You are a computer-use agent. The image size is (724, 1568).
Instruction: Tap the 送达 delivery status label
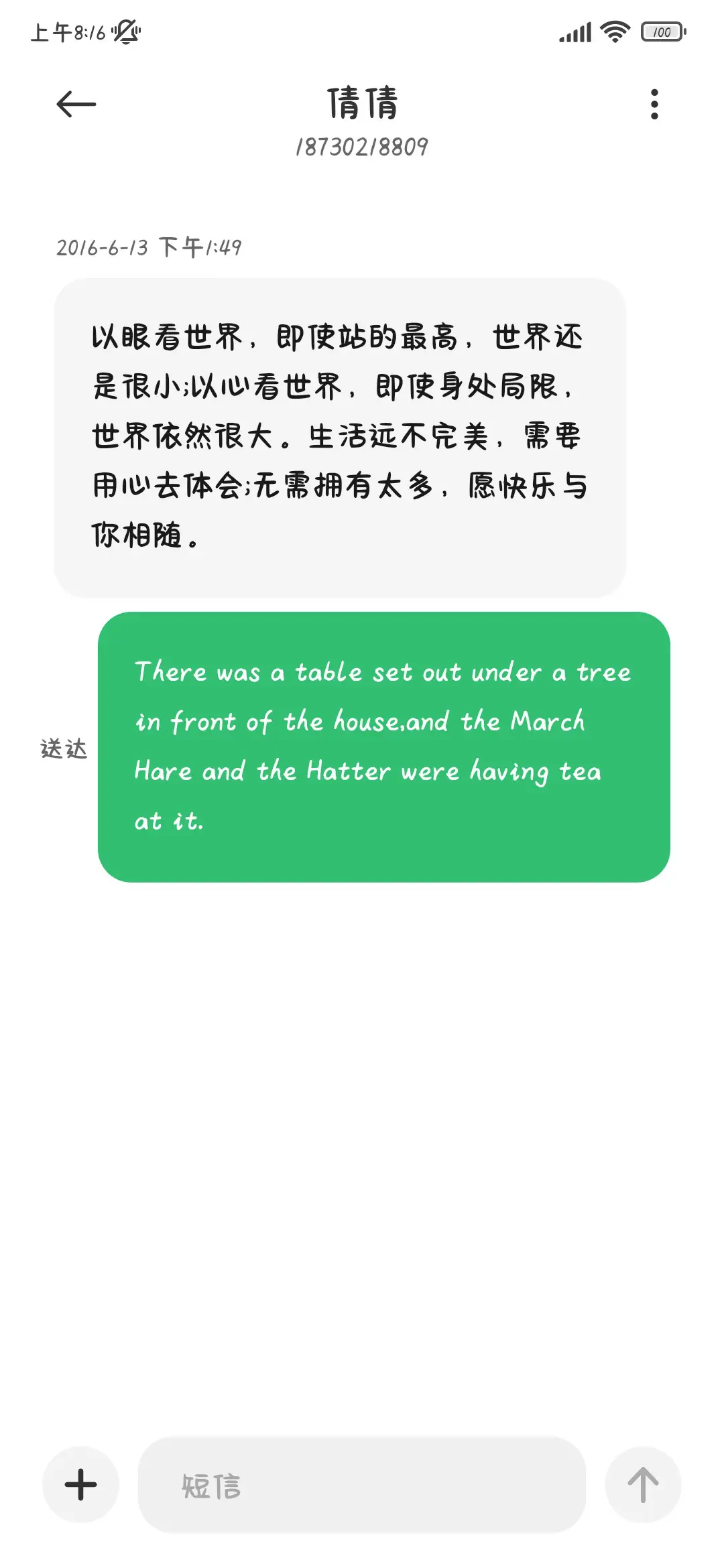[x=63, y=750]
